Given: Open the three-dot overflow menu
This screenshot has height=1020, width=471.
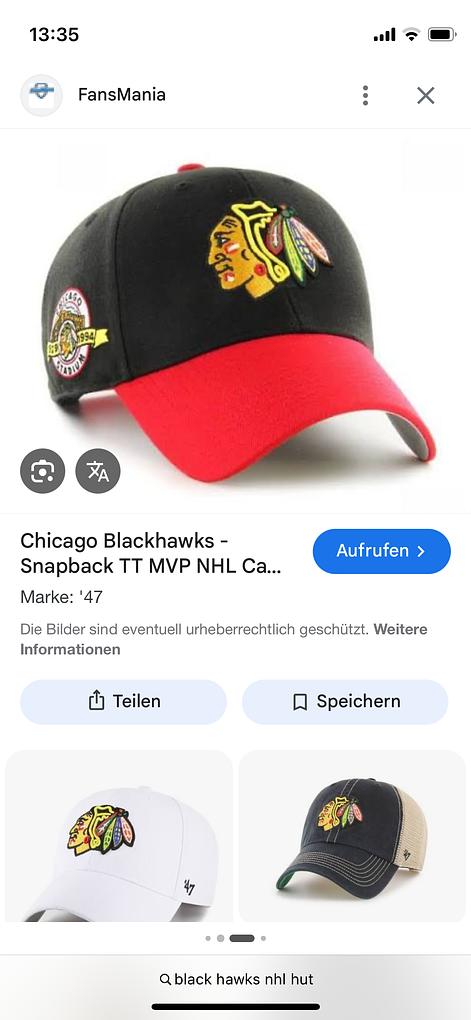Looking at the screenshot, I should pyautogui.click(x=365, y=96).
